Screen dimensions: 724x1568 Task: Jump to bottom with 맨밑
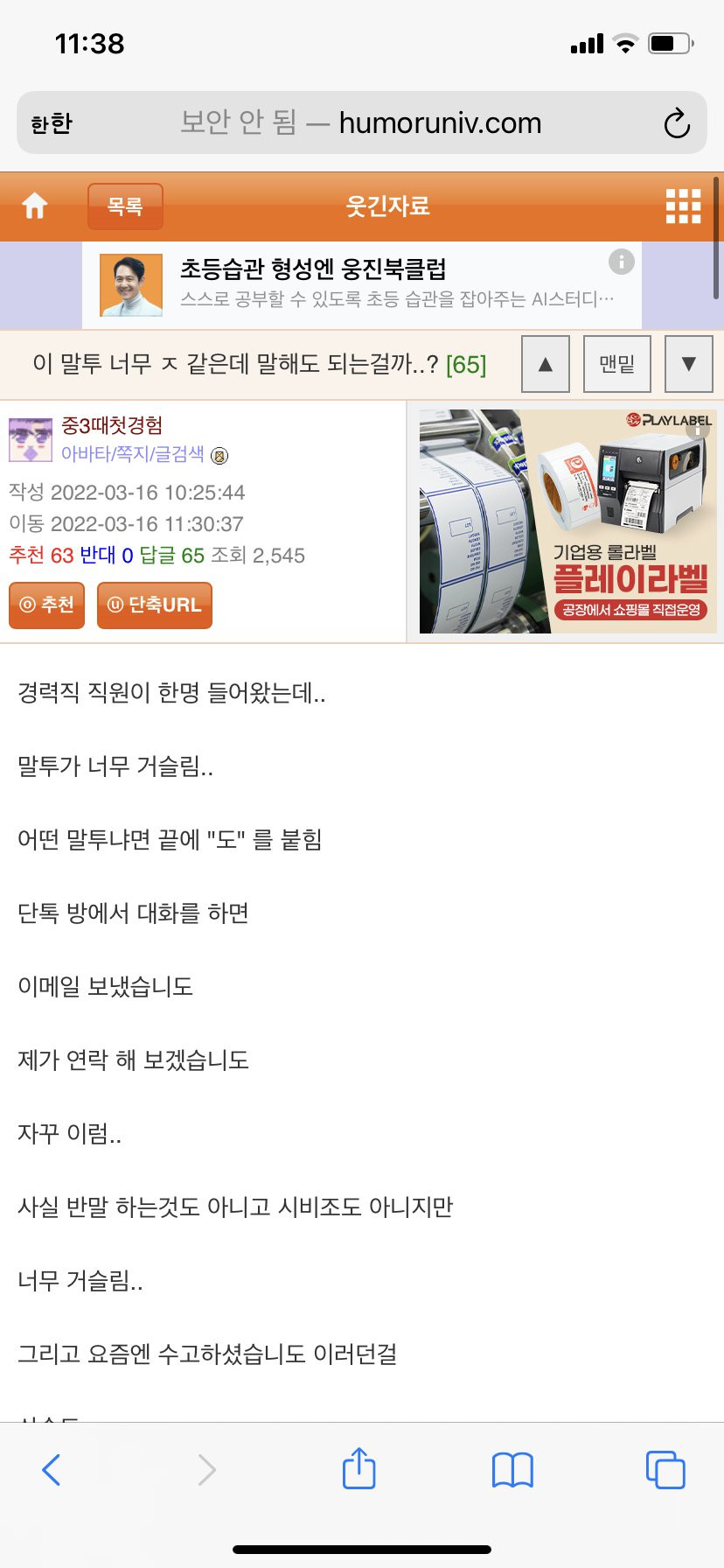pyautogui.click(x=616, y=364)
